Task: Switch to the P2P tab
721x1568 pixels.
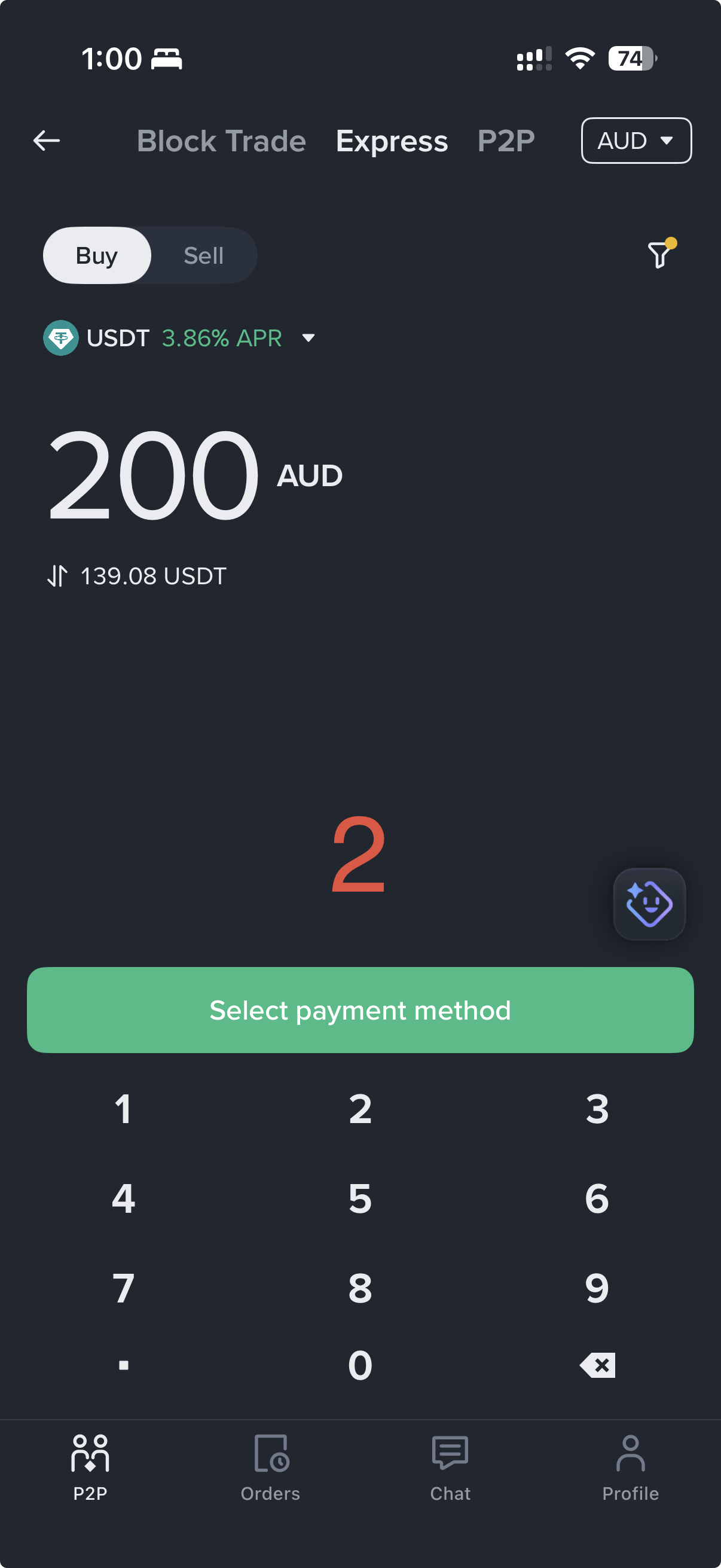Action: (506, 141)
